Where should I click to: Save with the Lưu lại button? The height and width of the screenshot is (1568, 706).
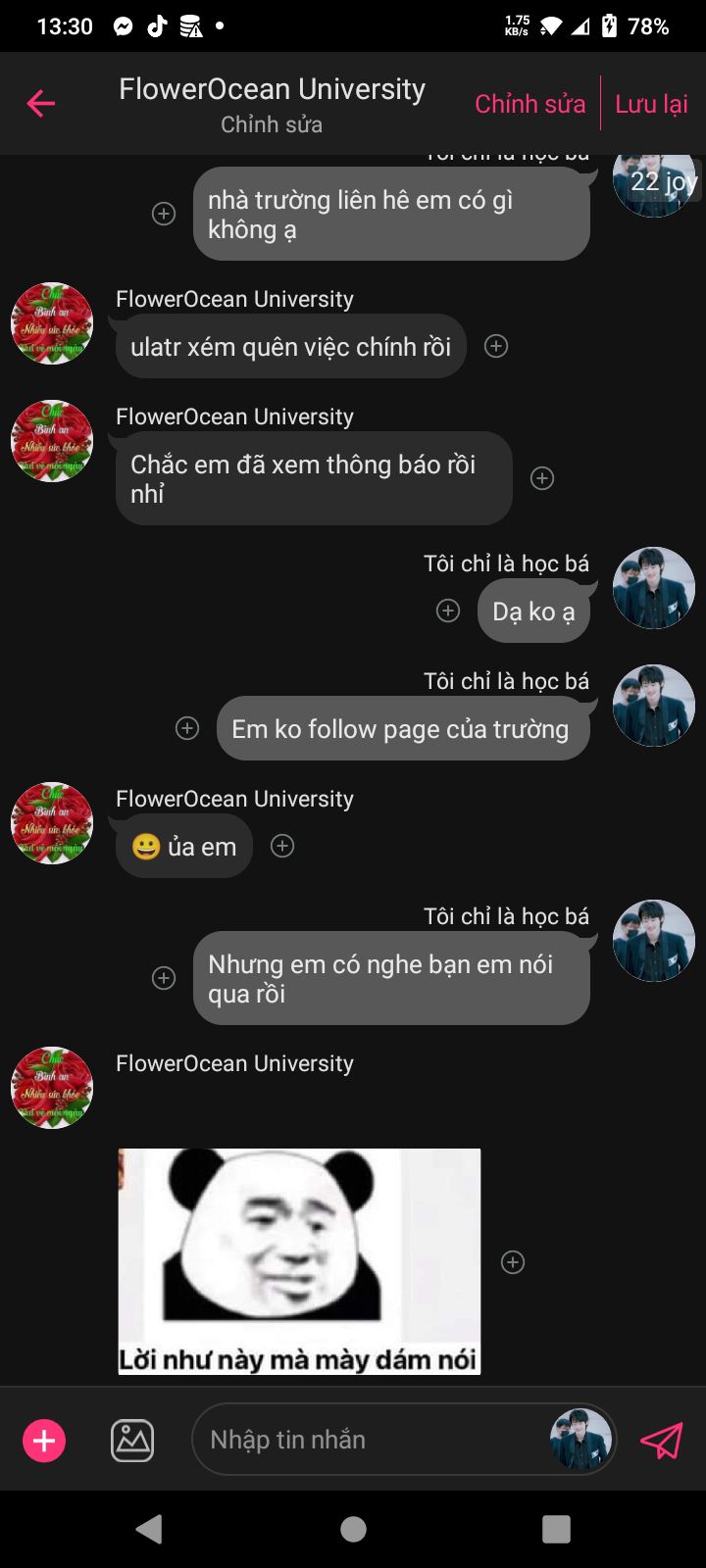[651, 104]
